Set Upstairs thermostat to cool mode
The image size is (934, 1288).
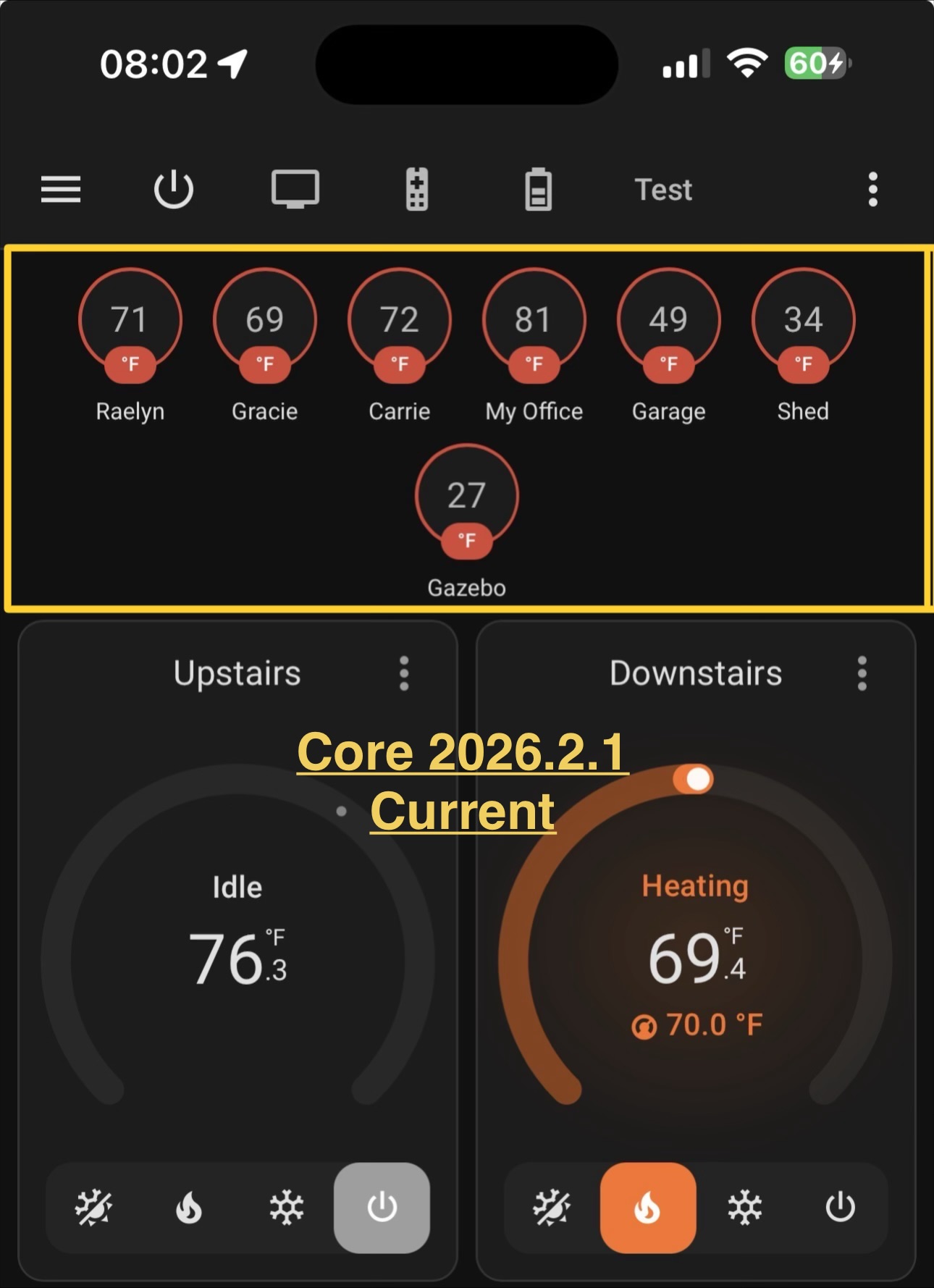tap(286, 1208)
